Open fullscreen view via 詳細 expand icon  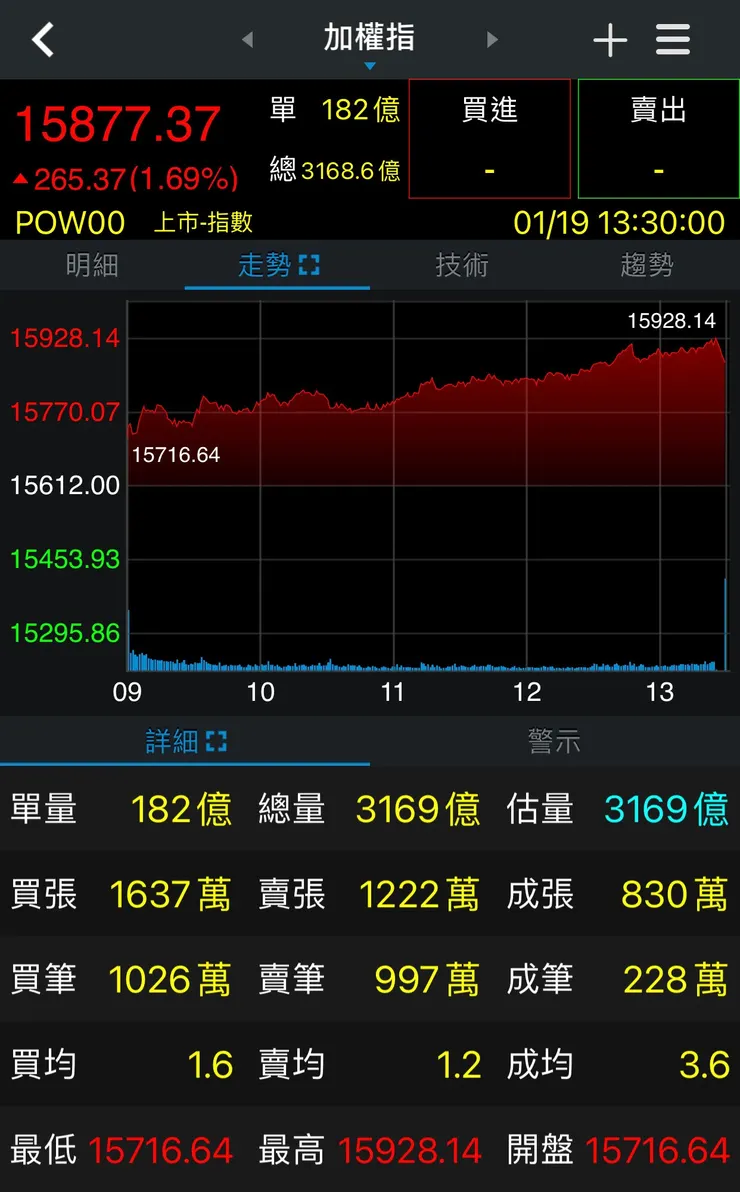(x=217, y=741)
